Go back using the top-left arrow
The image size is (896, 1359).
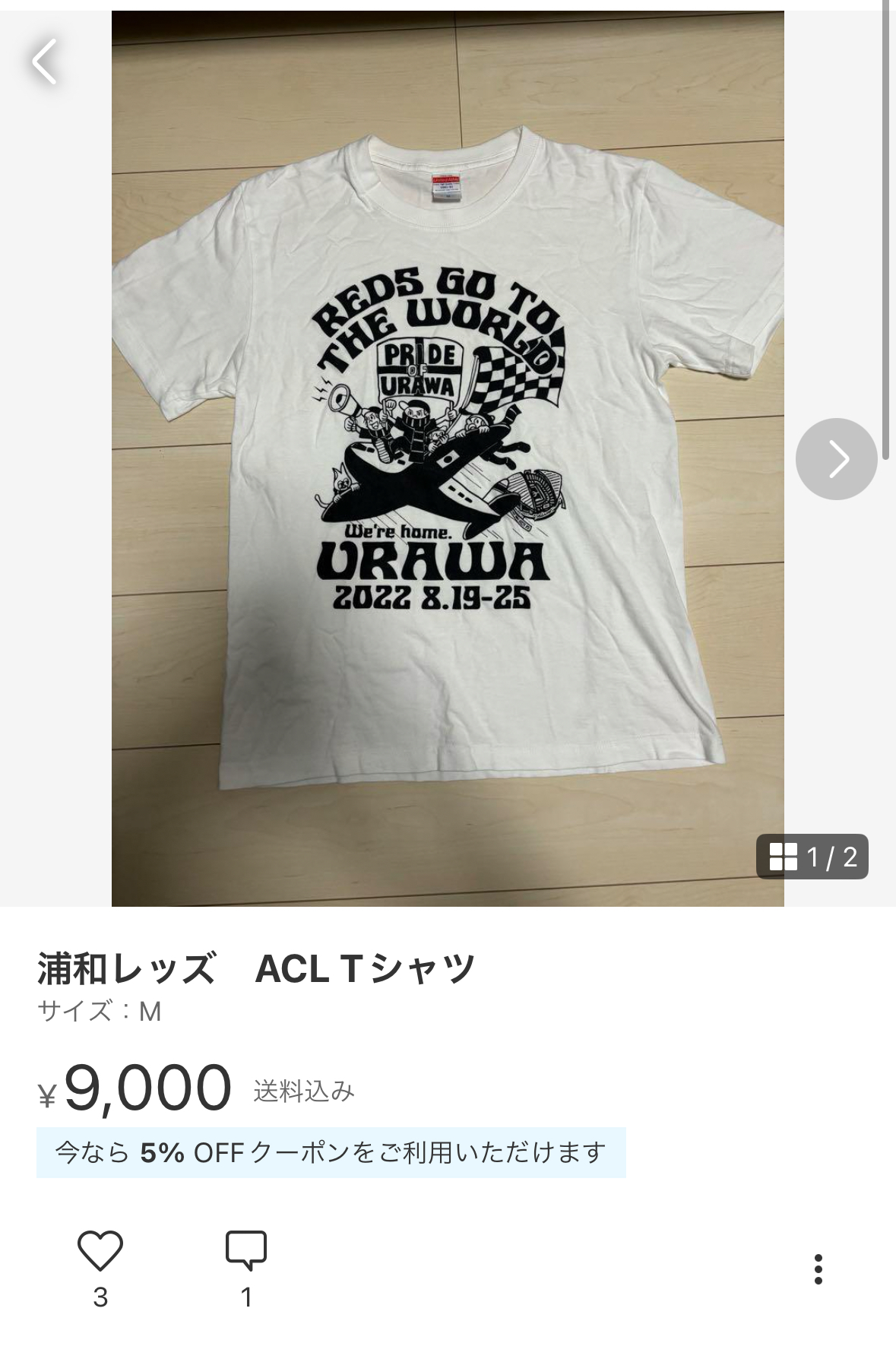45,62
